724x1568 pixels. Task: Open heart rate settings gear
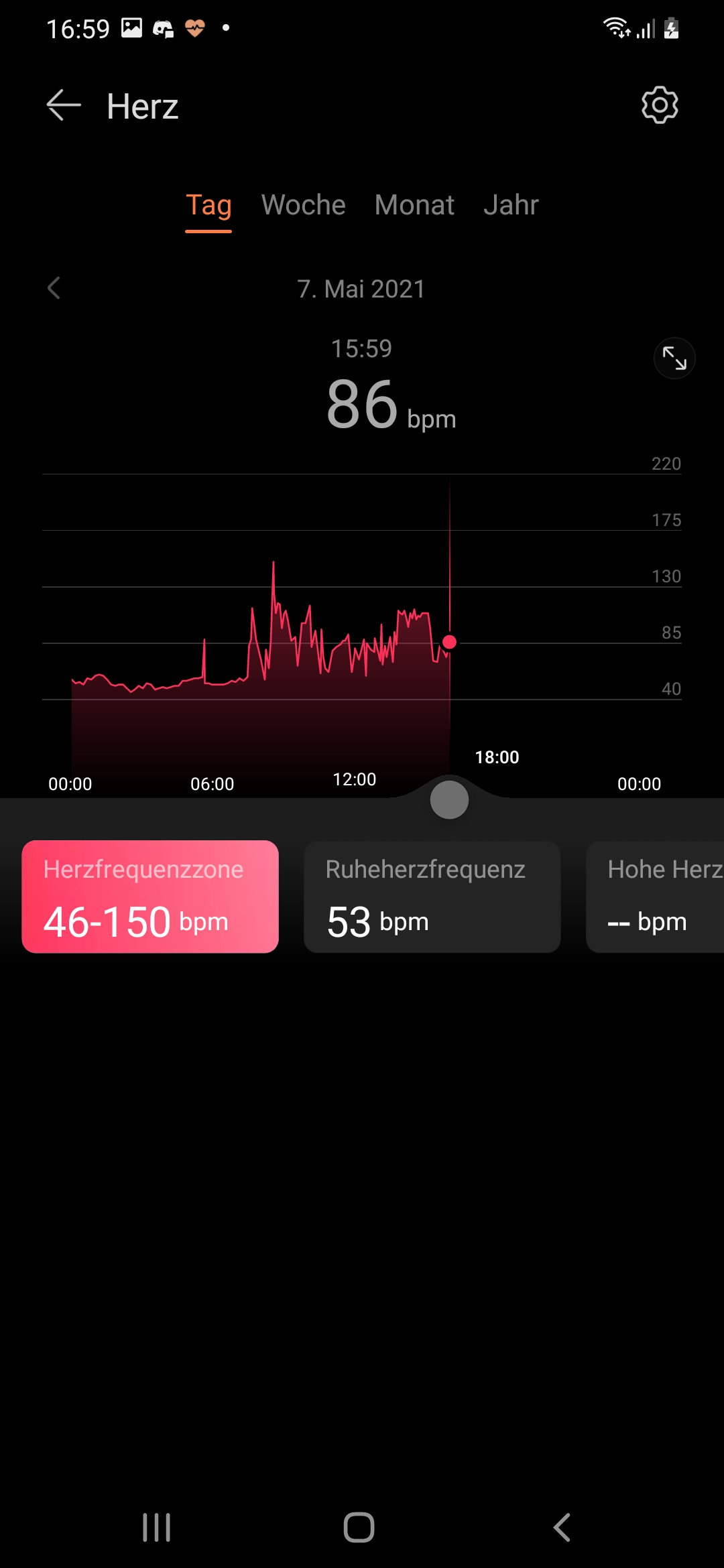[660, 105]
